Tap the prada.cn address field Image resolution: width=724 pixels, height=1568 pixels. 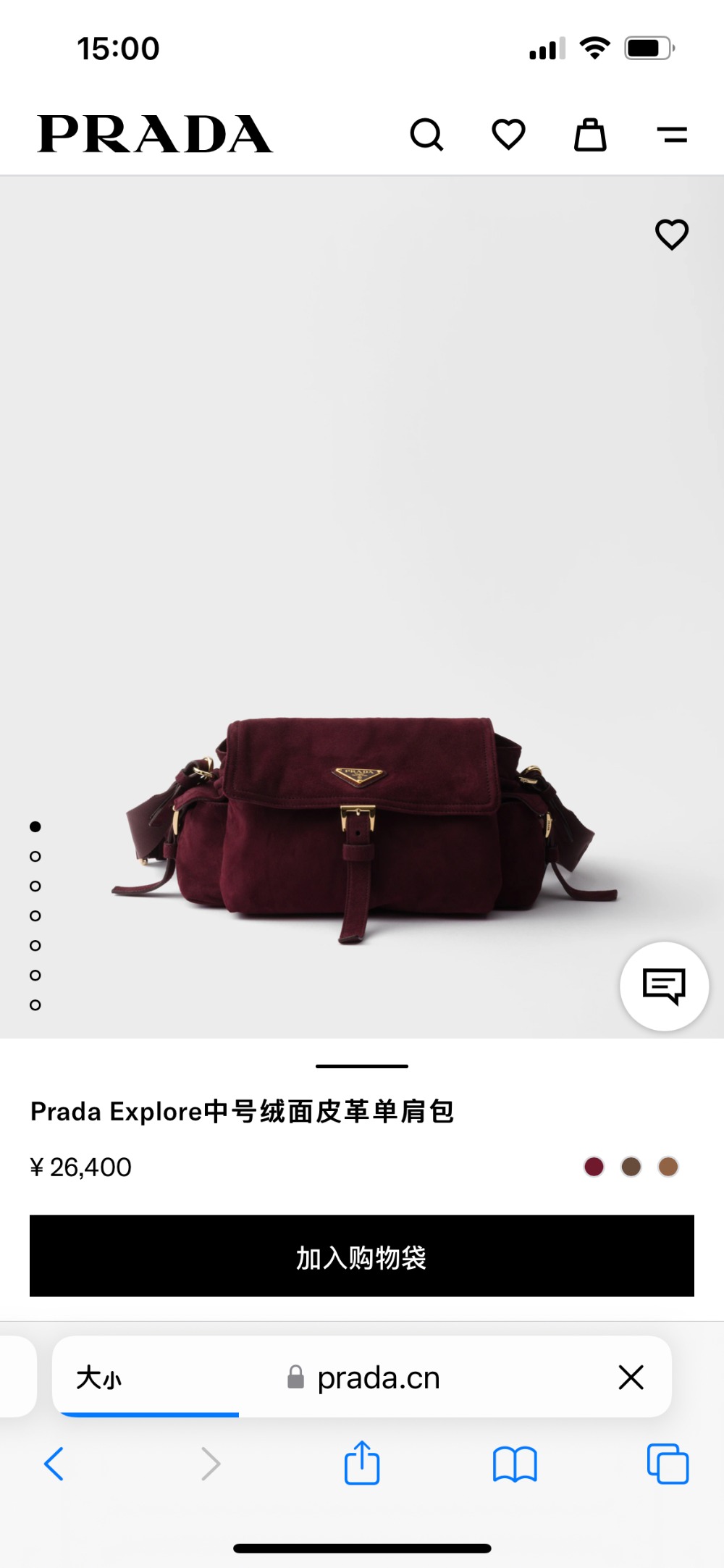pos(378,1378)
